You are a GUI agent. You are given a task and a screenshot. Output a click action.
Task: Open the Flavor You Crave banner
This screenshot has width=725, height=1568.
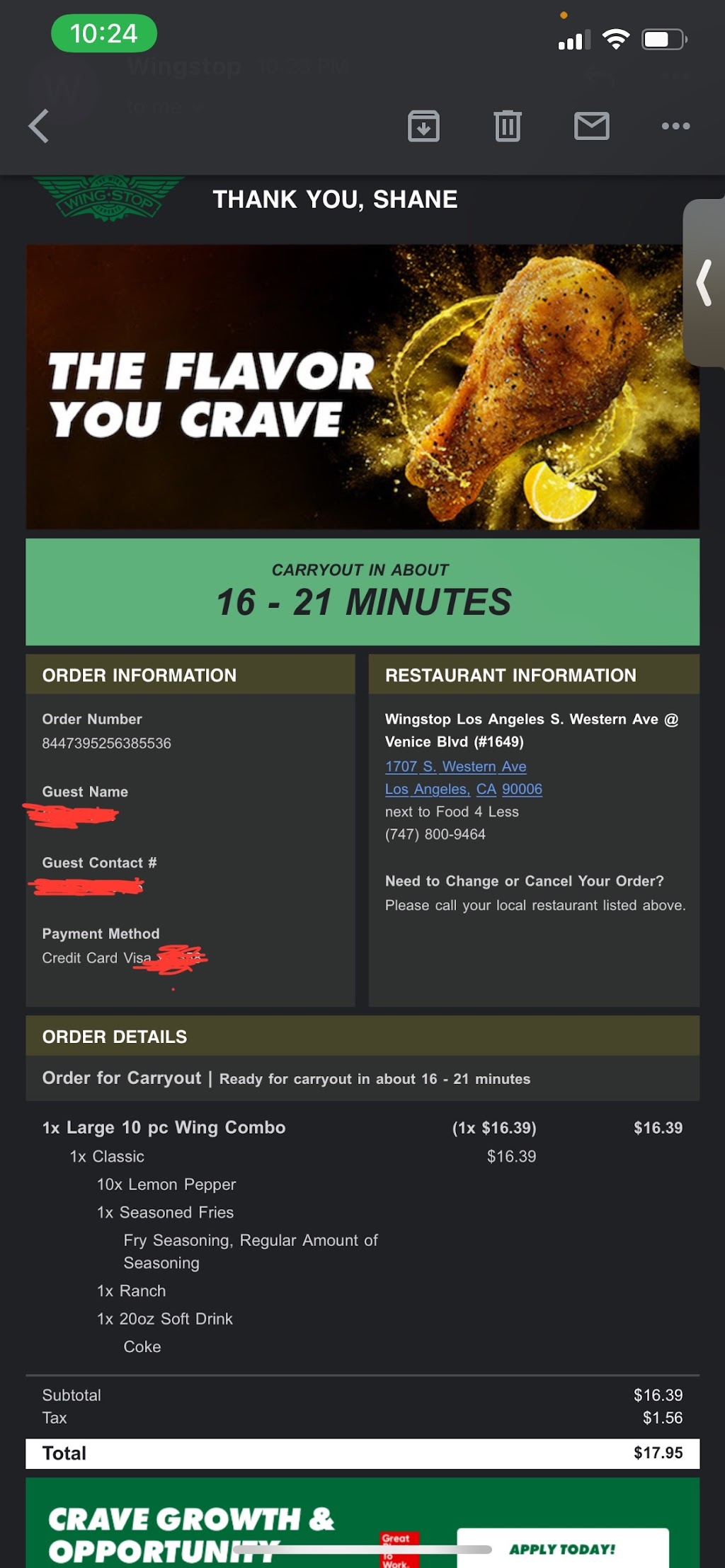click(362, 387)
